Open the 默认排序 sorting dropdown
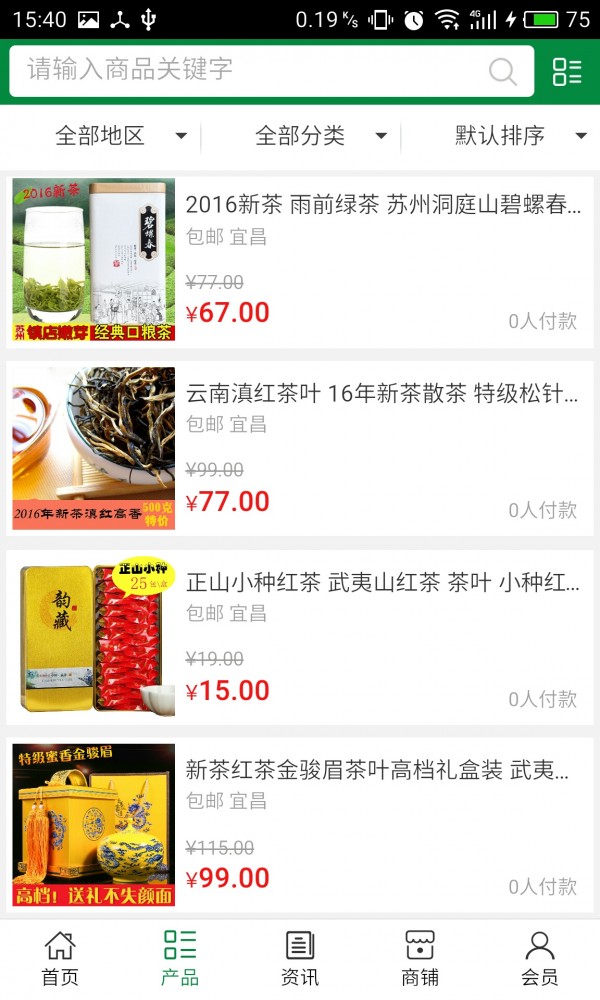The width and height of the screenshot is (600, 1000). point(520,136)
